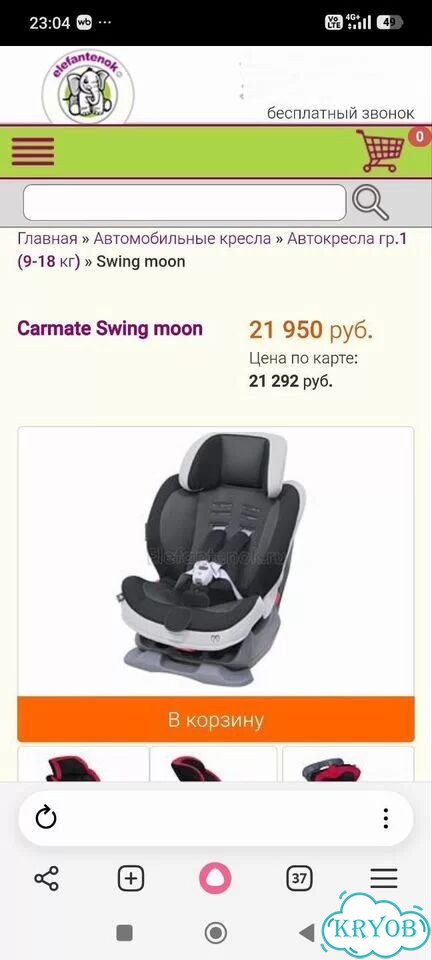Share this page
The height and width of the screenshot is (960, 432).
[x=47, y=879]
